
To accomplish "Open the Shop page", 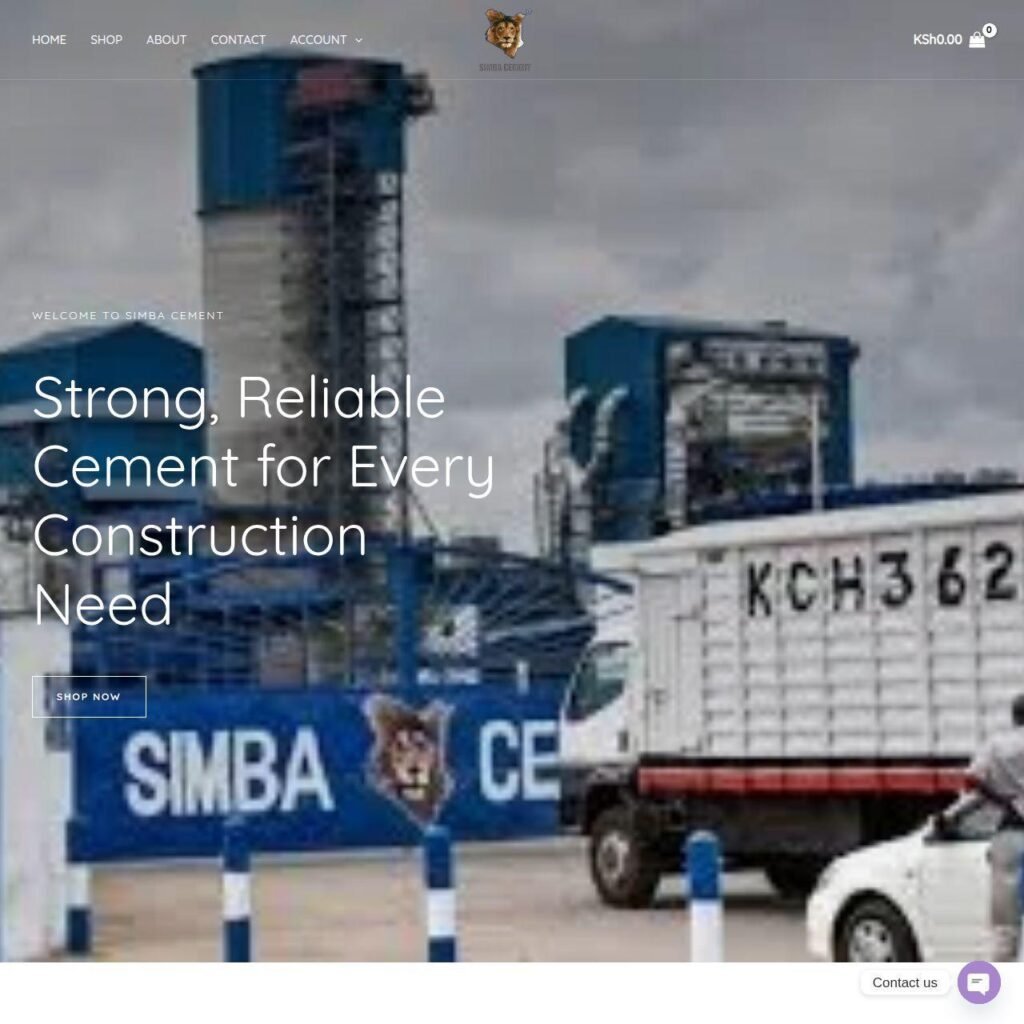I will coord(106,40).
